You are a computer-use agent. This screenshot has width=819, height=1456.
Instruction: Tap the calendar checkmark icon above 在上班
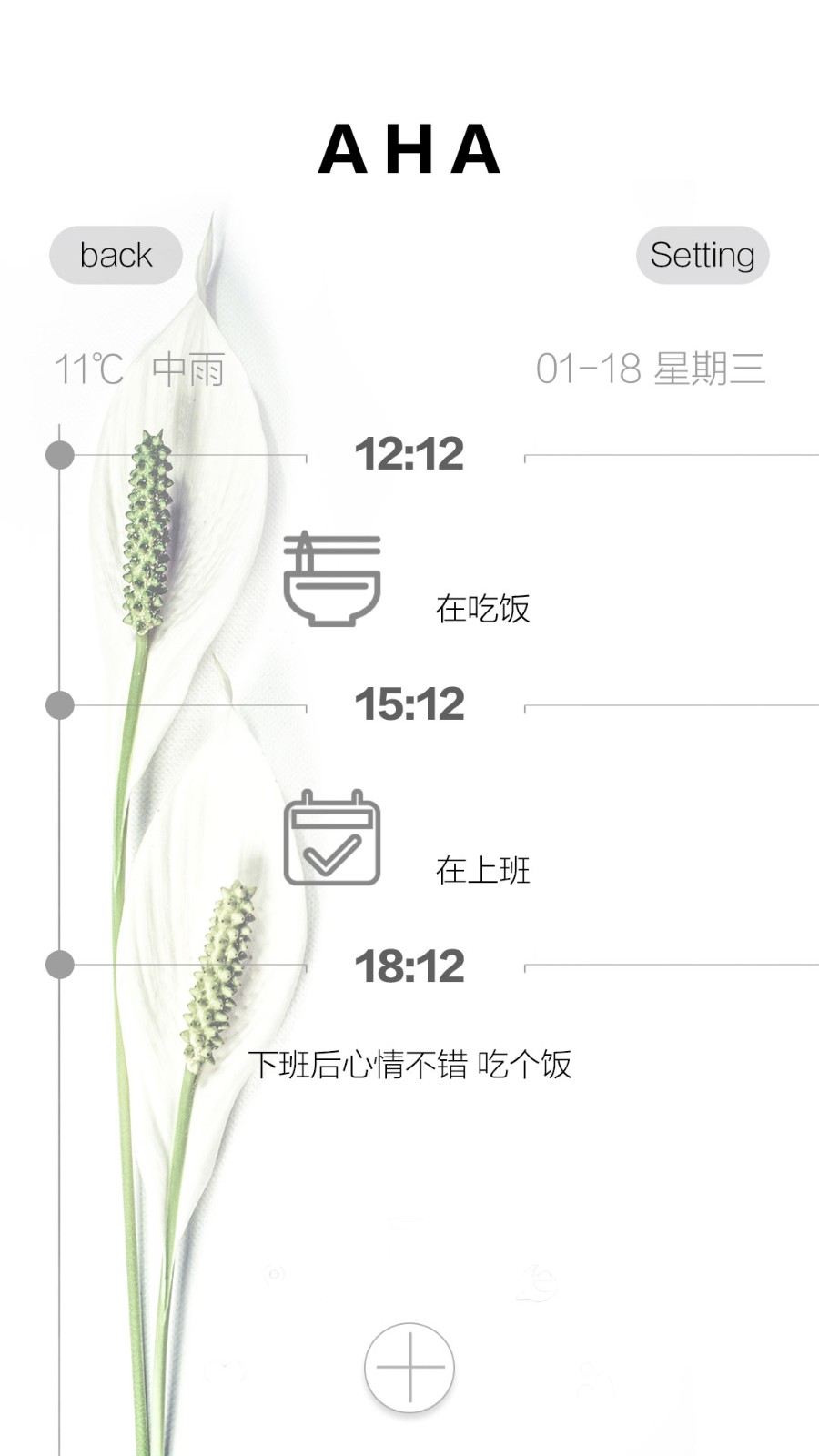pyautogui.click(x=332, y=842)
